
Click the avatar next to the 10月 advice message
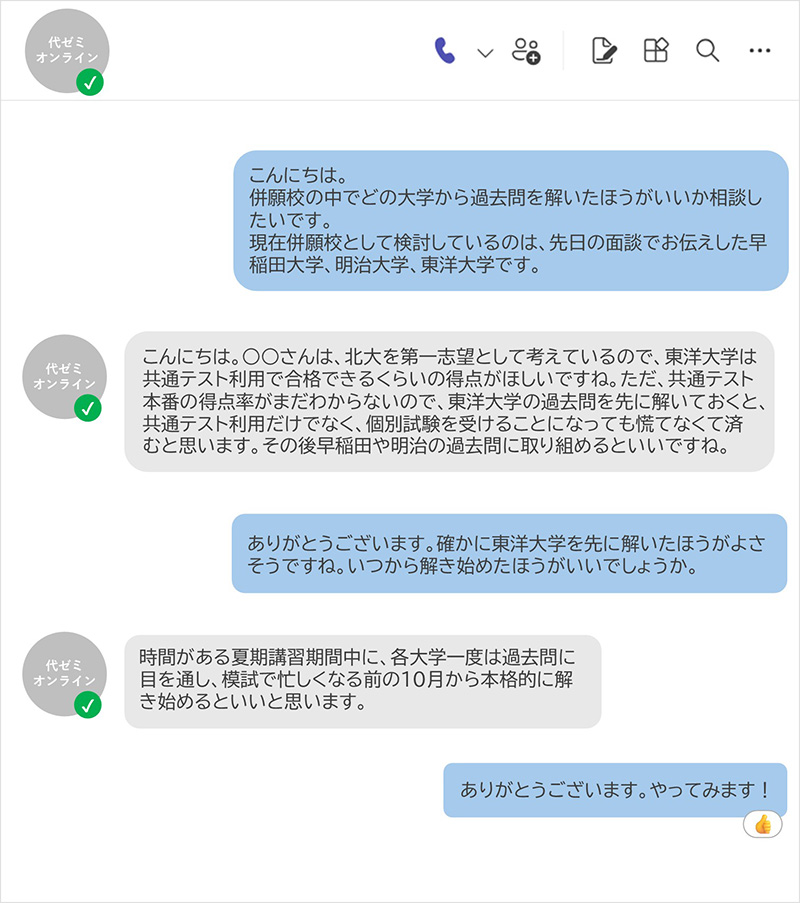click(62, 675)
